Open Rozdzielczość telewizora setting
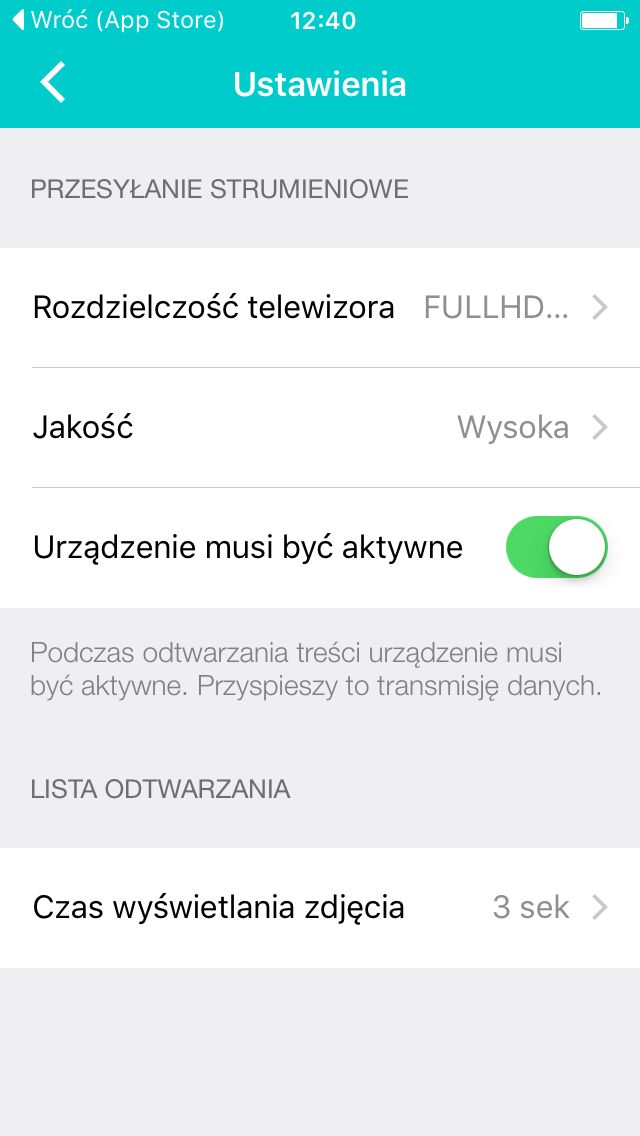The width and height of the screenshot is (640, 1136). coord(320,308)
